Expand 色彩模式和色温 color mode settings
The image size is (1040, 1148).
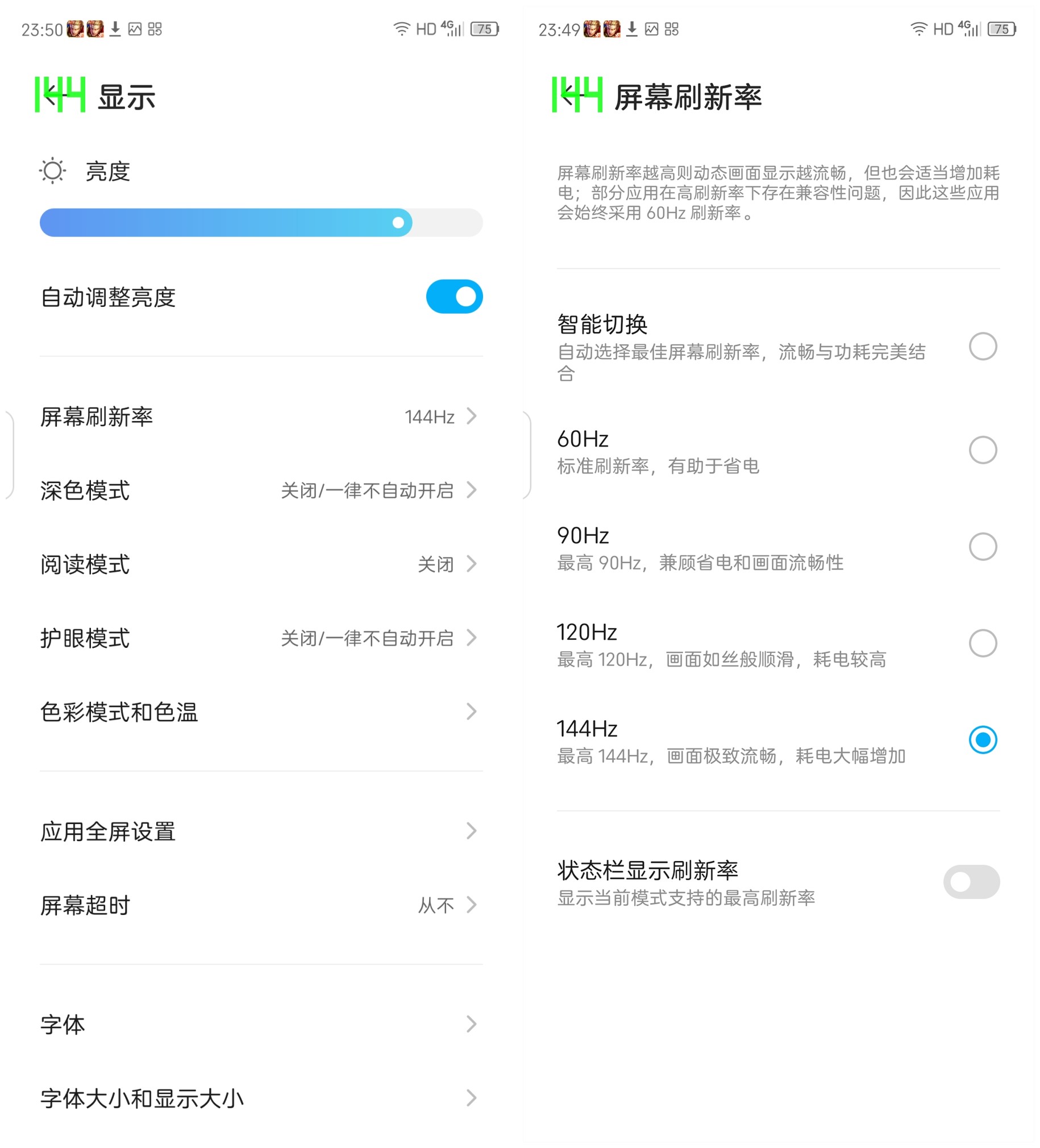pos(256,712)
